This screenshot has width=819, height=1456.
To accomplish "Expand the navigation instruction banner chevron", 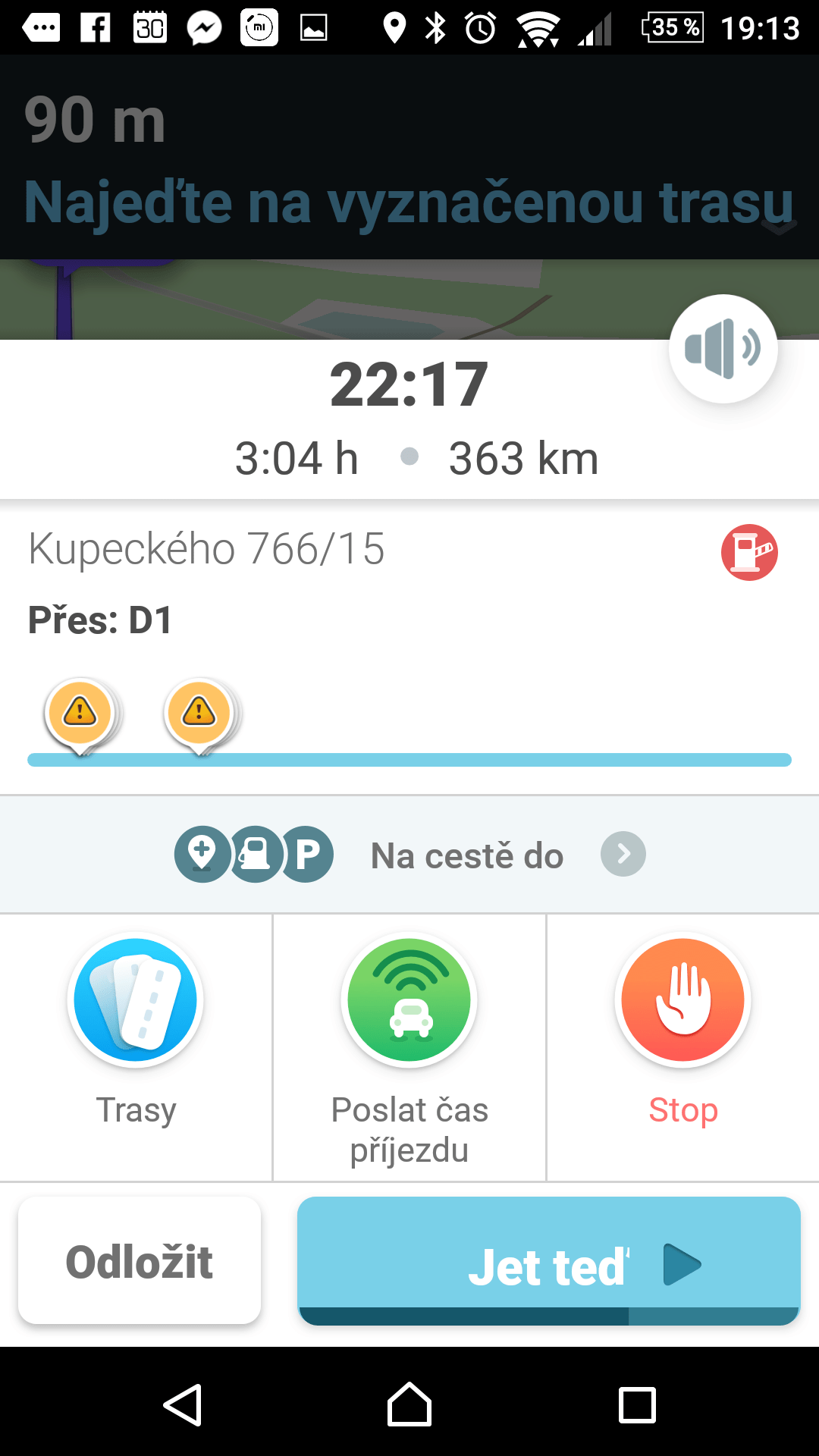I will point(779,226).
